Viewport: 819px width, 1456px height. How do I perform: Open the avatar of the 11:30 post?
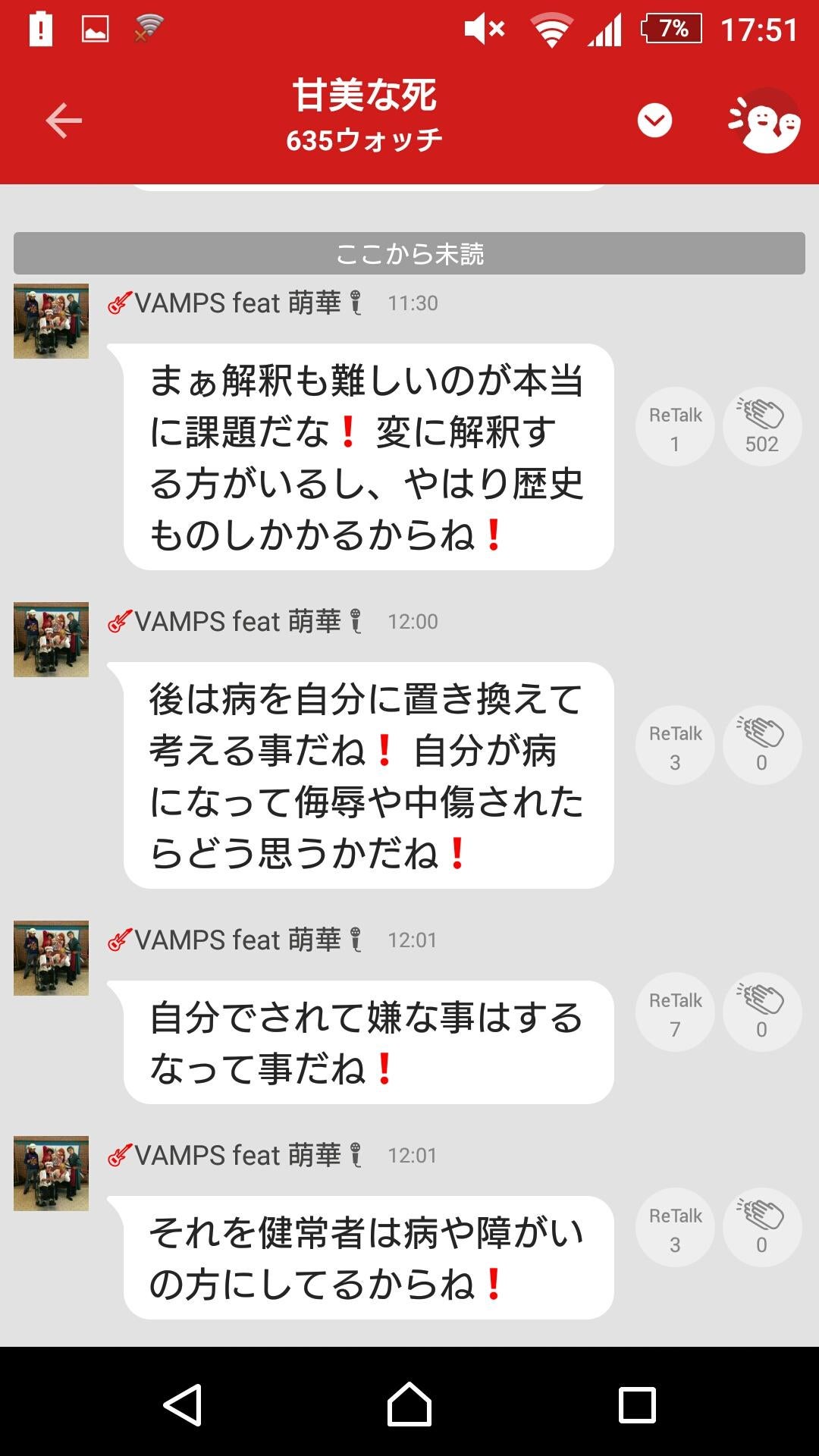[51, 321]
